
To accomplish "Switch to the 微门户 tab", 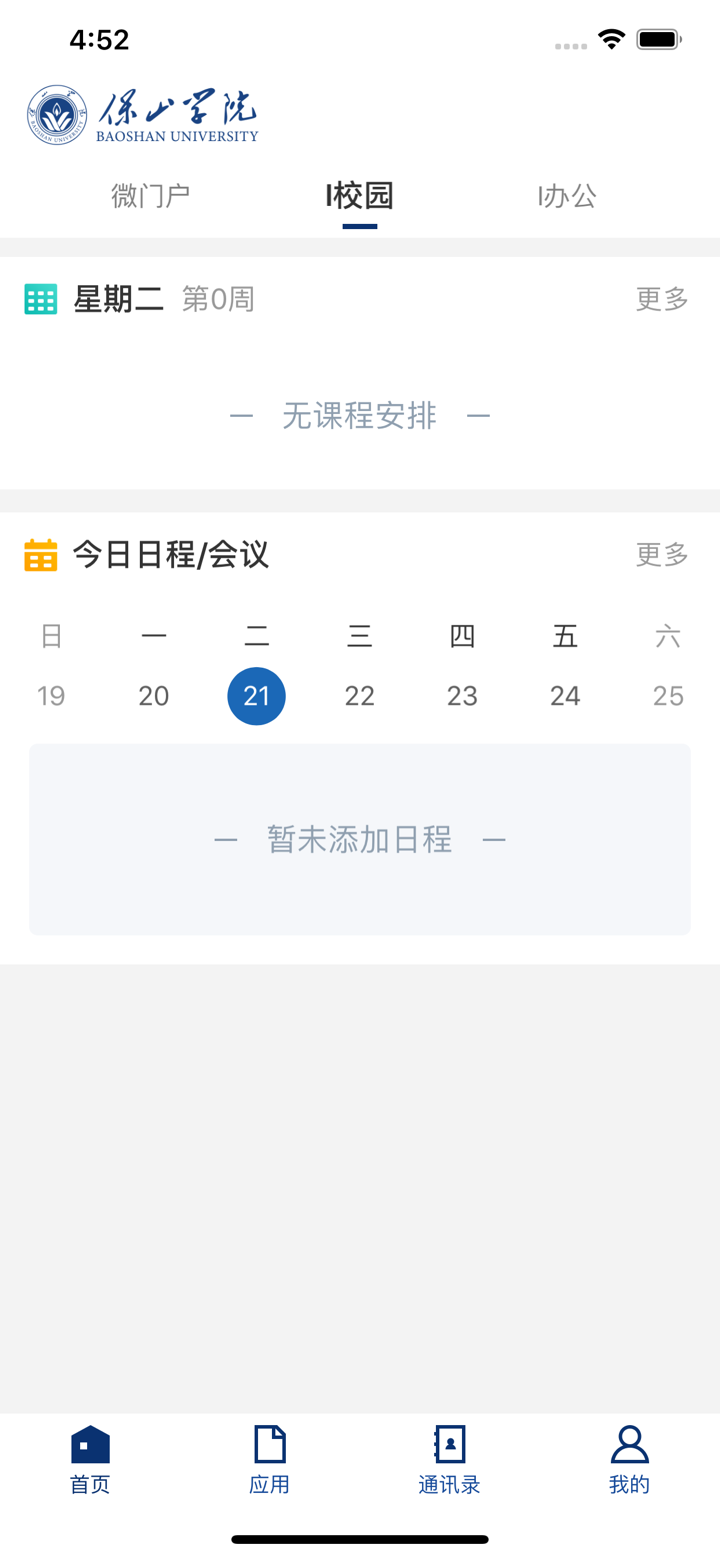I will click(151, 196).
